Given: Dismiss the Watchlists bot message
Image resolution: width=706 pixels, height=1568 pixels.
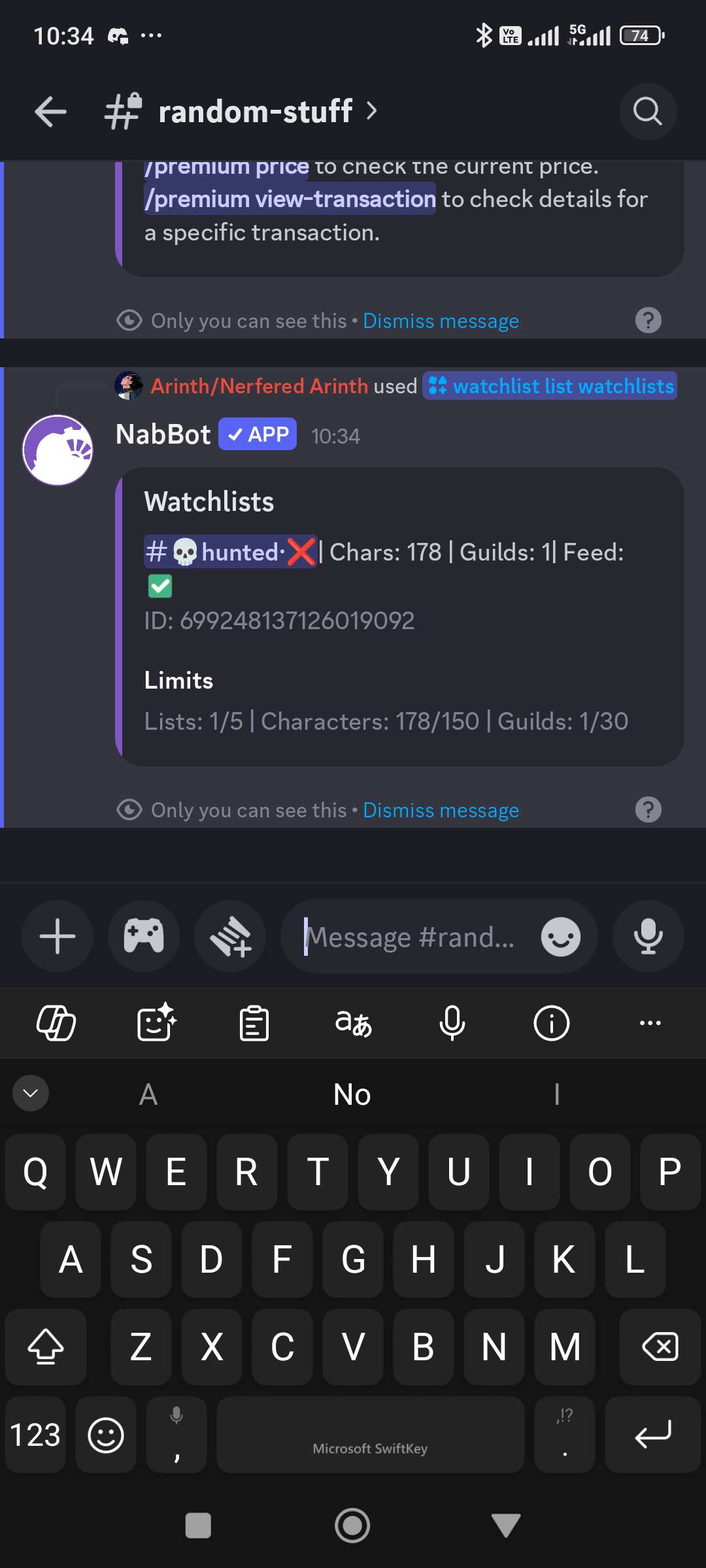Looking at the screenshot, I should point(441,810).
